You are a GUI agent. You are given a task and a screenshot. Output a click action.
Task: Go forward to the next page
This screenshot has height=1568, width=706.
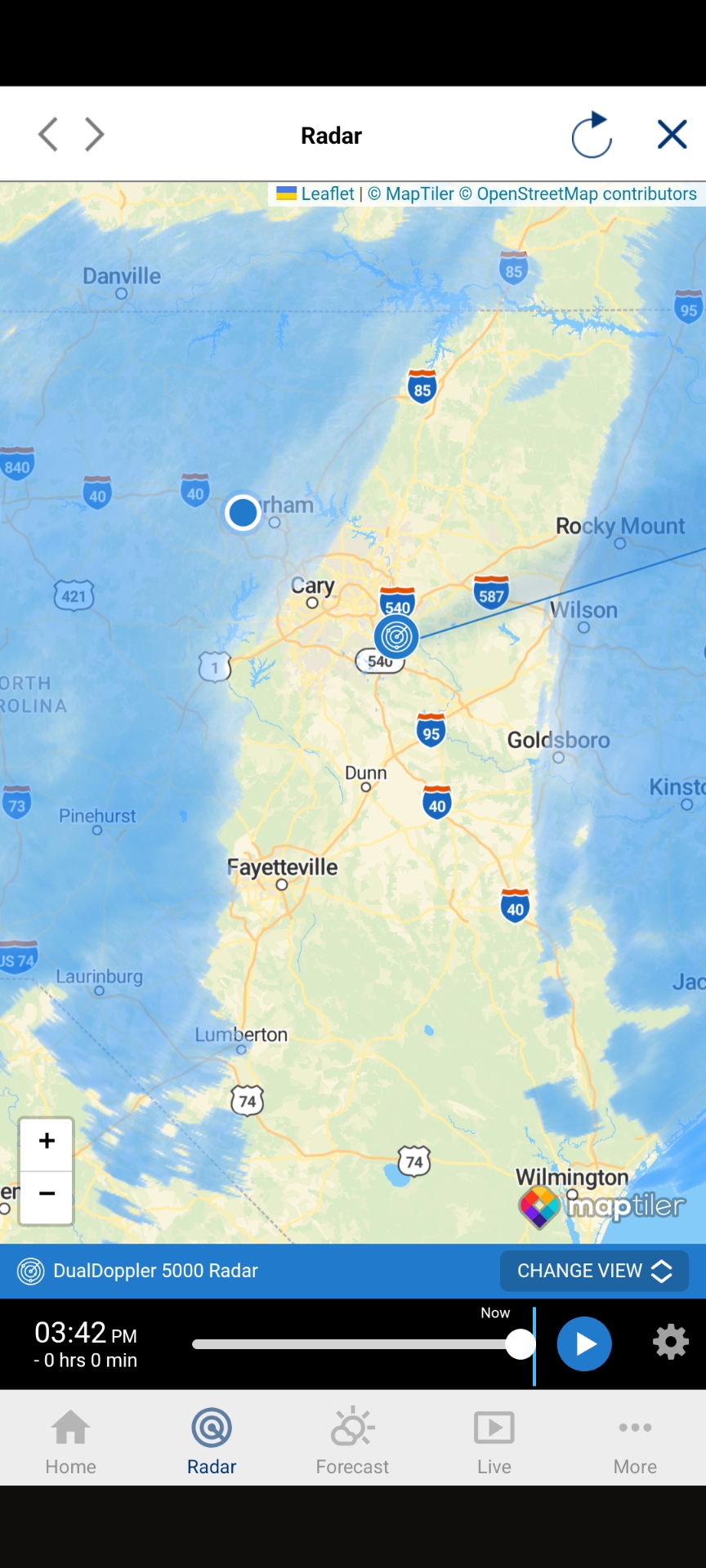tap(95, 134)
